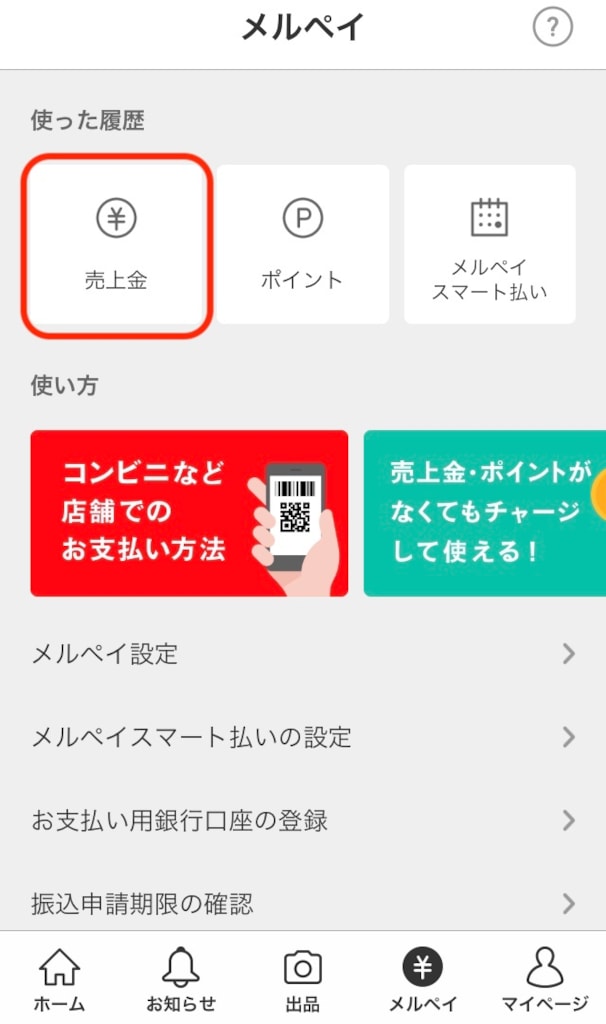
Task: Open ポイント usage history
Action: [x=302, y=244]
